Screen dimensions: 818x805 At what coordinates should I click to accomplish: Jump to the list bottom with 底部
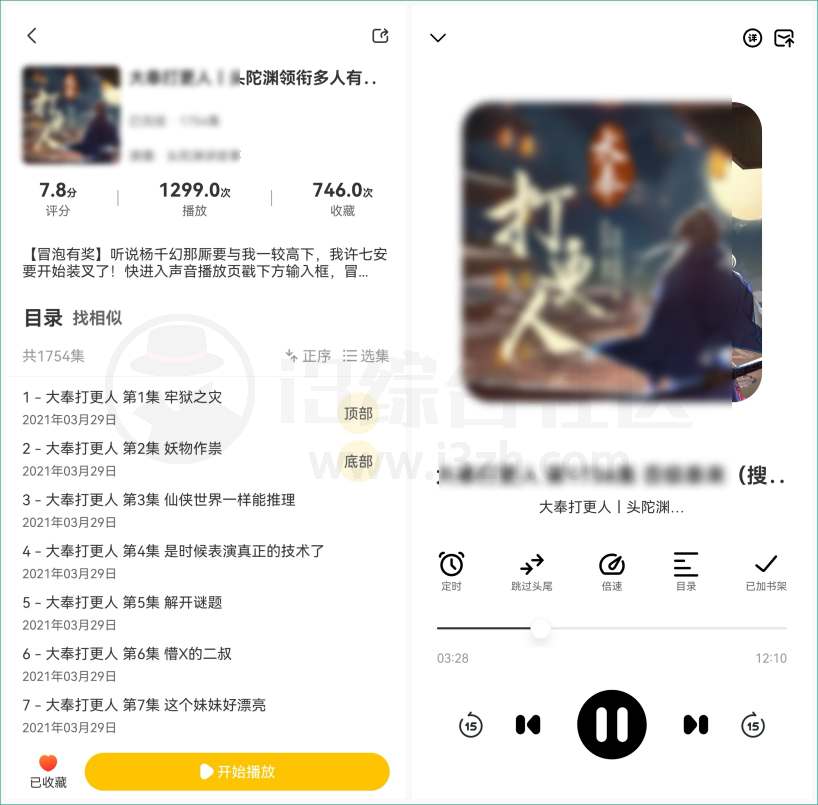[x=358, y=461]
